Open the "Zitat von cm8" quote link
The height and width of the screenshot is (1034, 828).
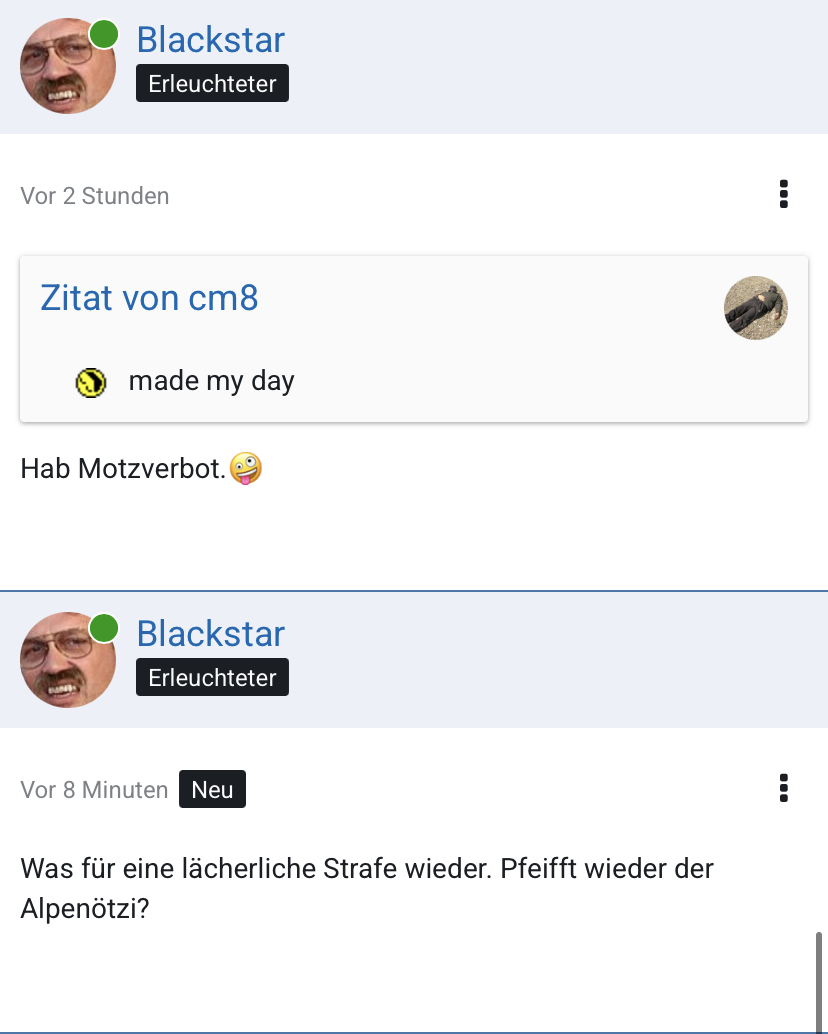[149, 297]
